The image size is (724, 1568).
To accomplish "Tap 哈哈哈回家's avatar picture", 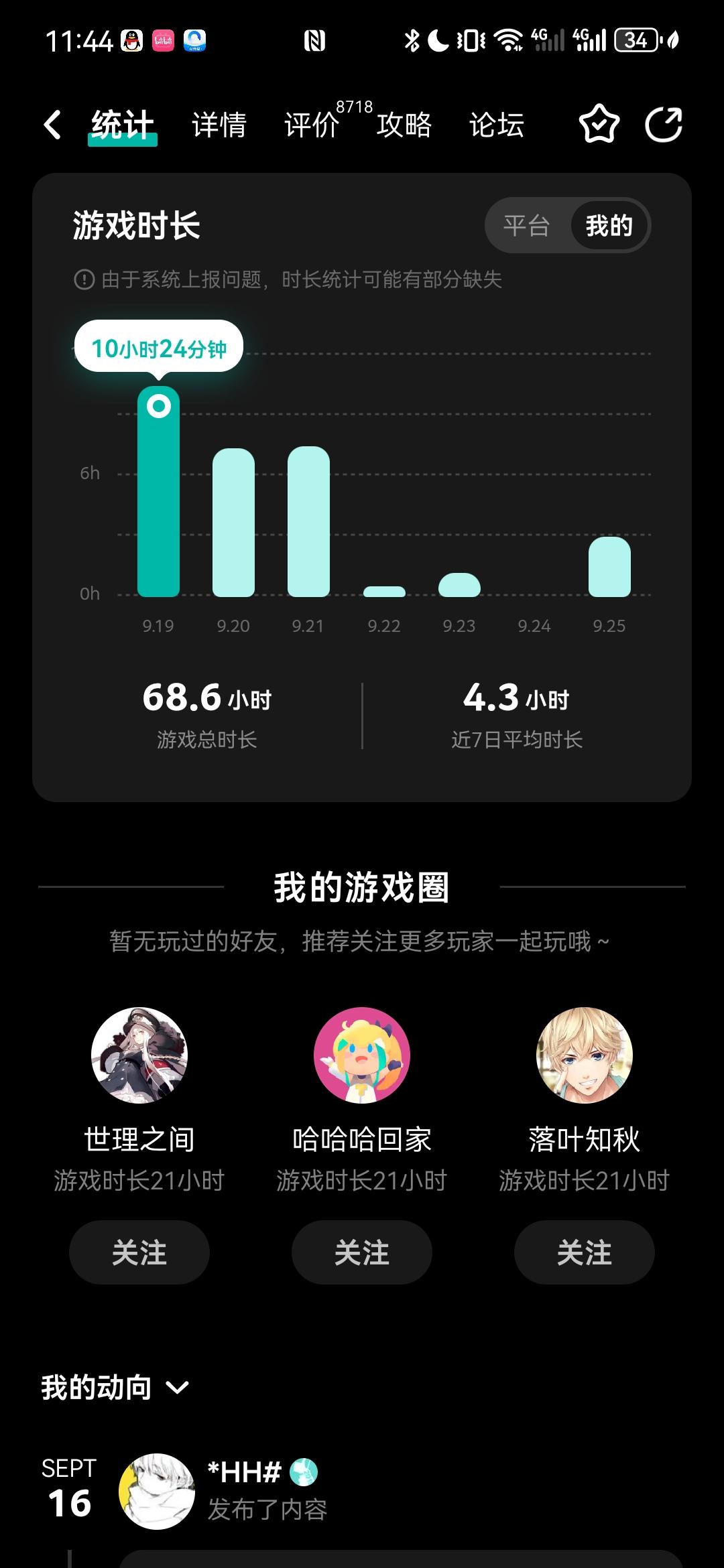I will (x=361, y=1053).
